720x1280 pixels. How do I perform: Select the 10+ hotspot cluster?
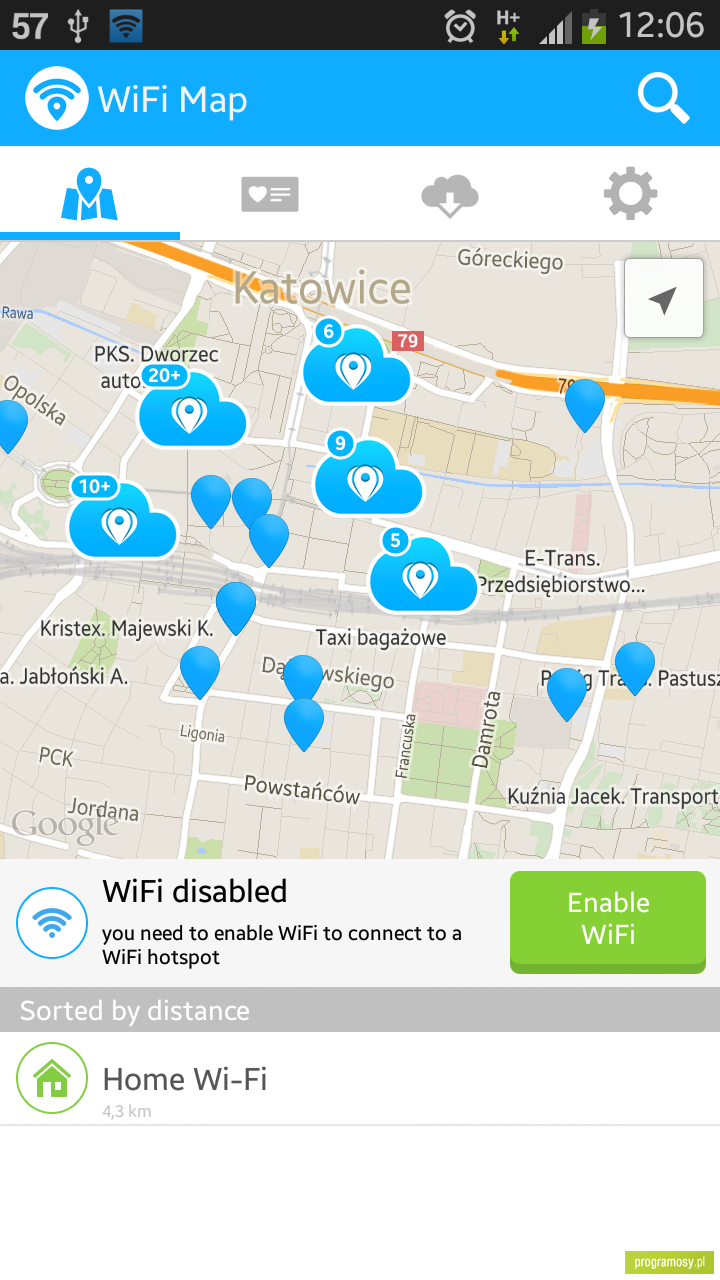tap(121, 518)
